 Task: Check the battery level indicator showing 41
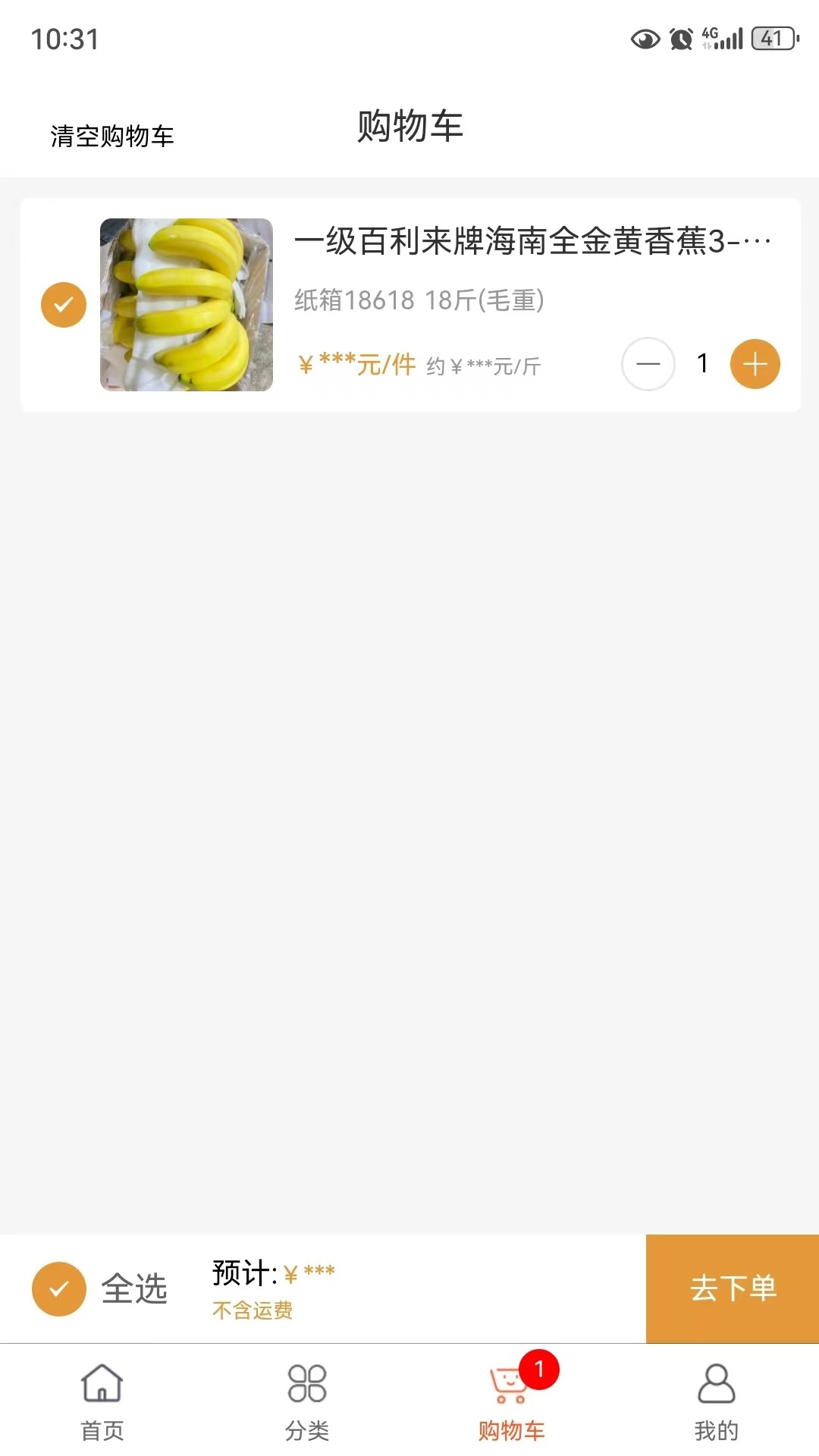775,34
